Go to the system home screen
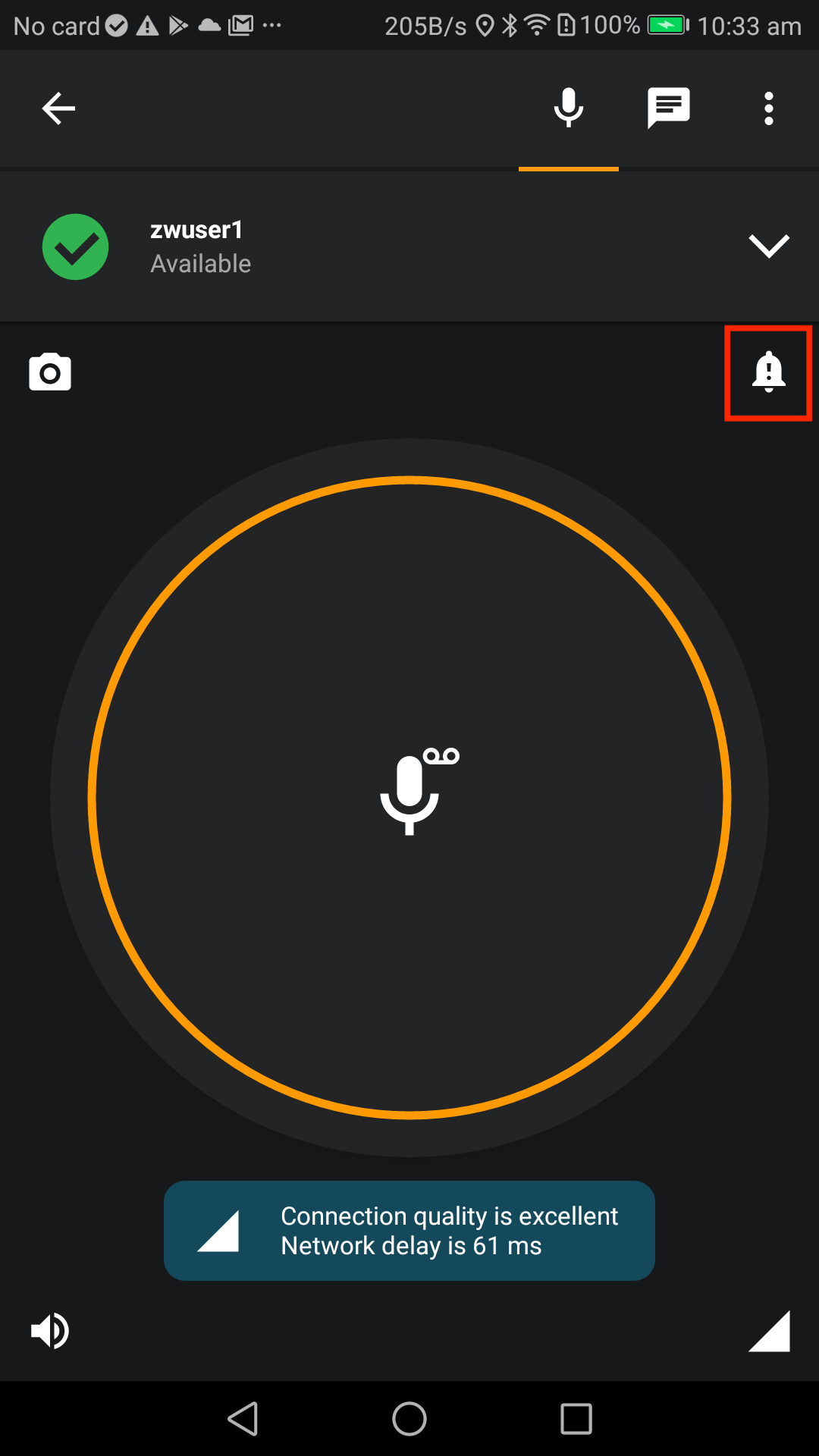The height and width of the screenshot is (1456, 819). click(x=409, y=1419)
